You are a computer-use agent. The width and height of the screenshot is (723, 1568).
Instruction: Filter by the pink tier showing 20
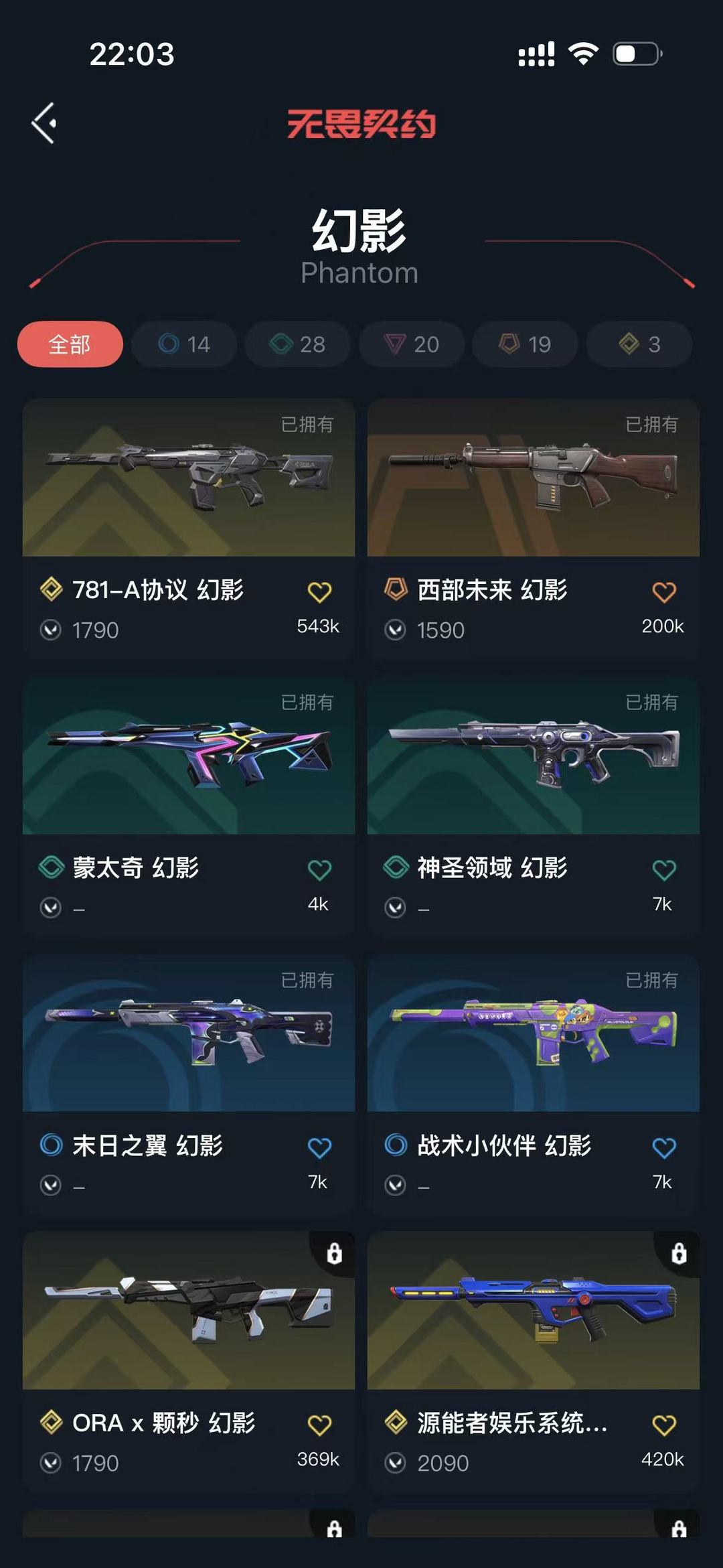point(412,344)
